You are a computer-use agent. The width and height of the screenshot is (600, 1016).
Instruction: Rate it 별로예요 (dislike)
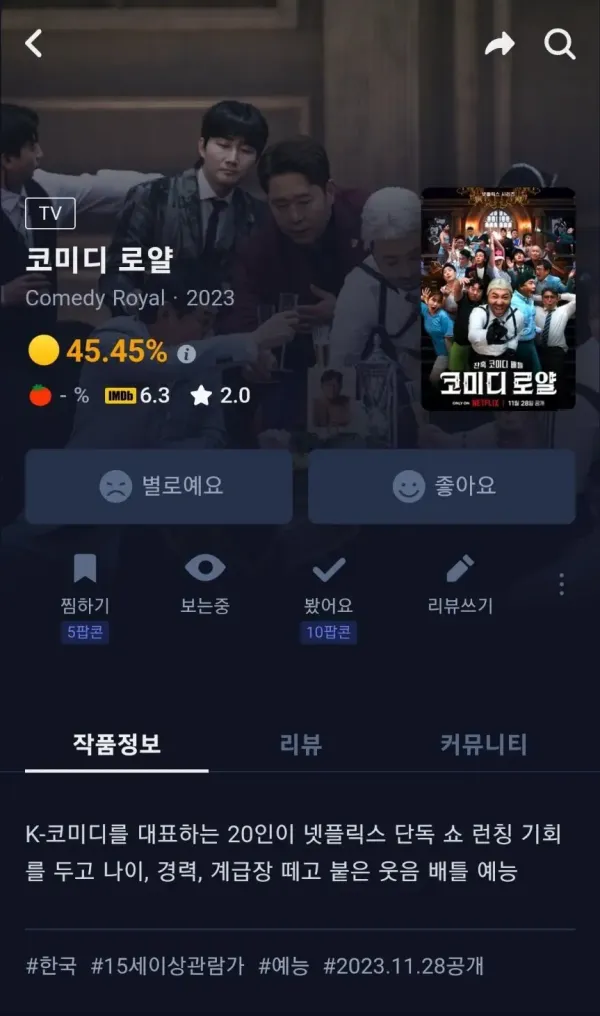coord(159,486)
